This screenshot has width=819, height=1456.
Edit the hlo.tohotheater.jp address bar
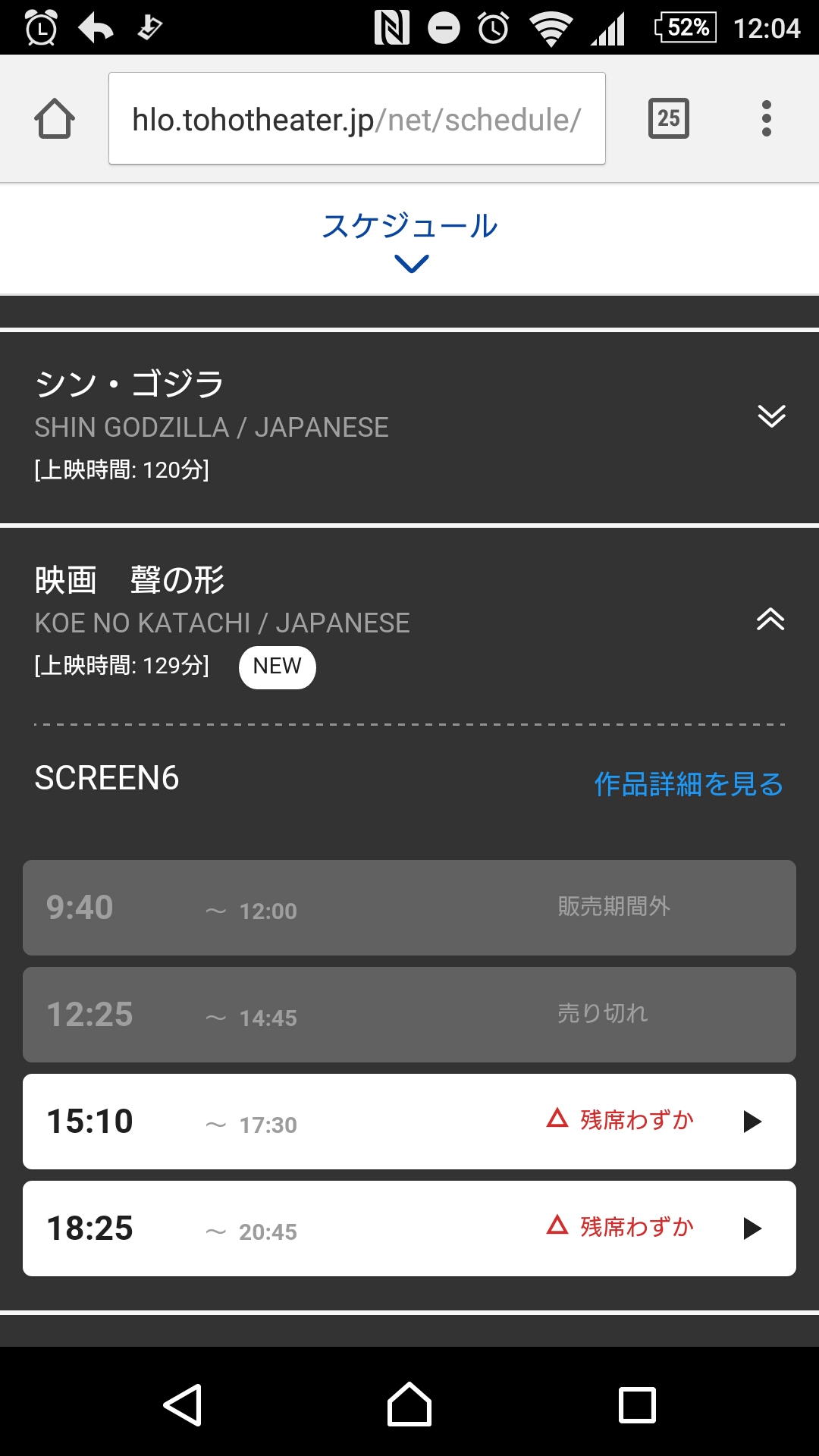coord(356,119)
